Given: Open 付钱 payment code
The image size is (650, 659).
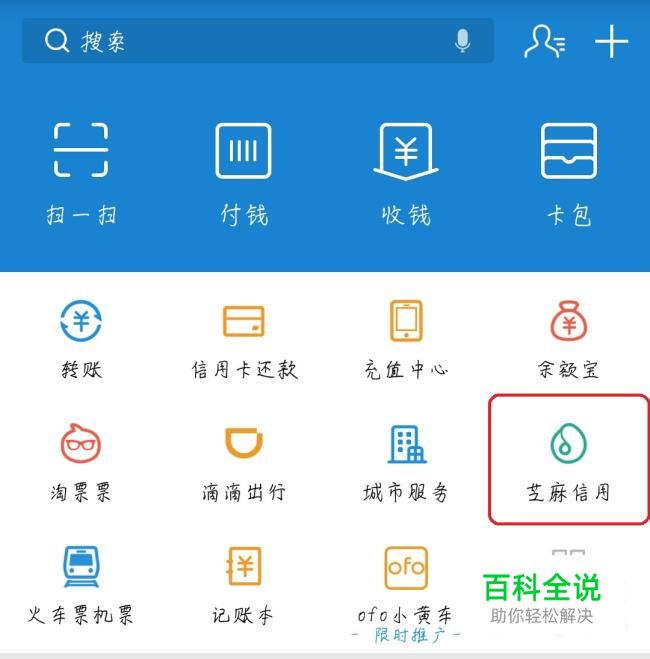Looking at the screenshot, I should [x=243, y=170].
